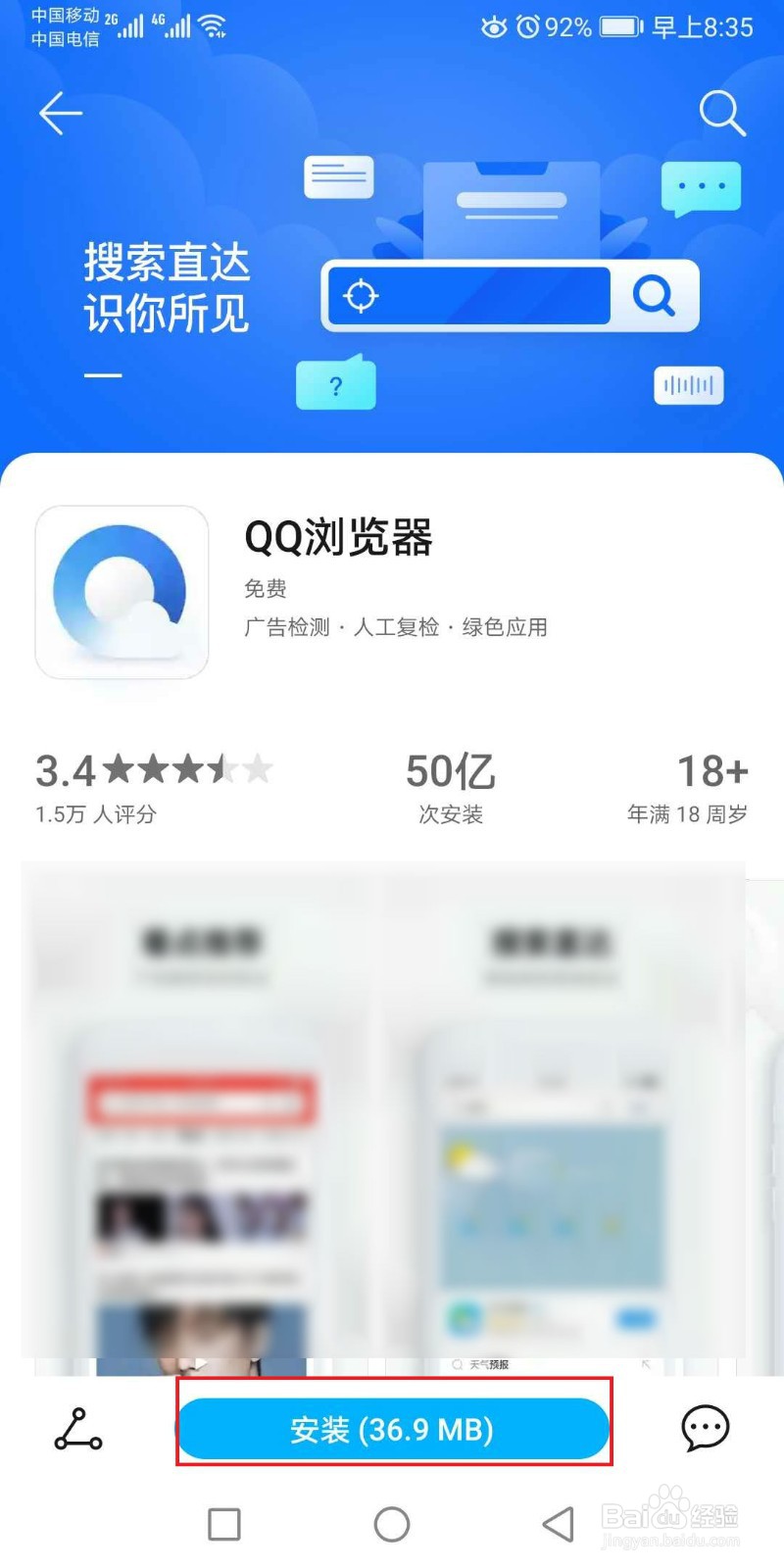Tap the 3.4 star rating display
Image resolution: width=784 pixels, height=1568 pixels.
click(x=147, y=772)
